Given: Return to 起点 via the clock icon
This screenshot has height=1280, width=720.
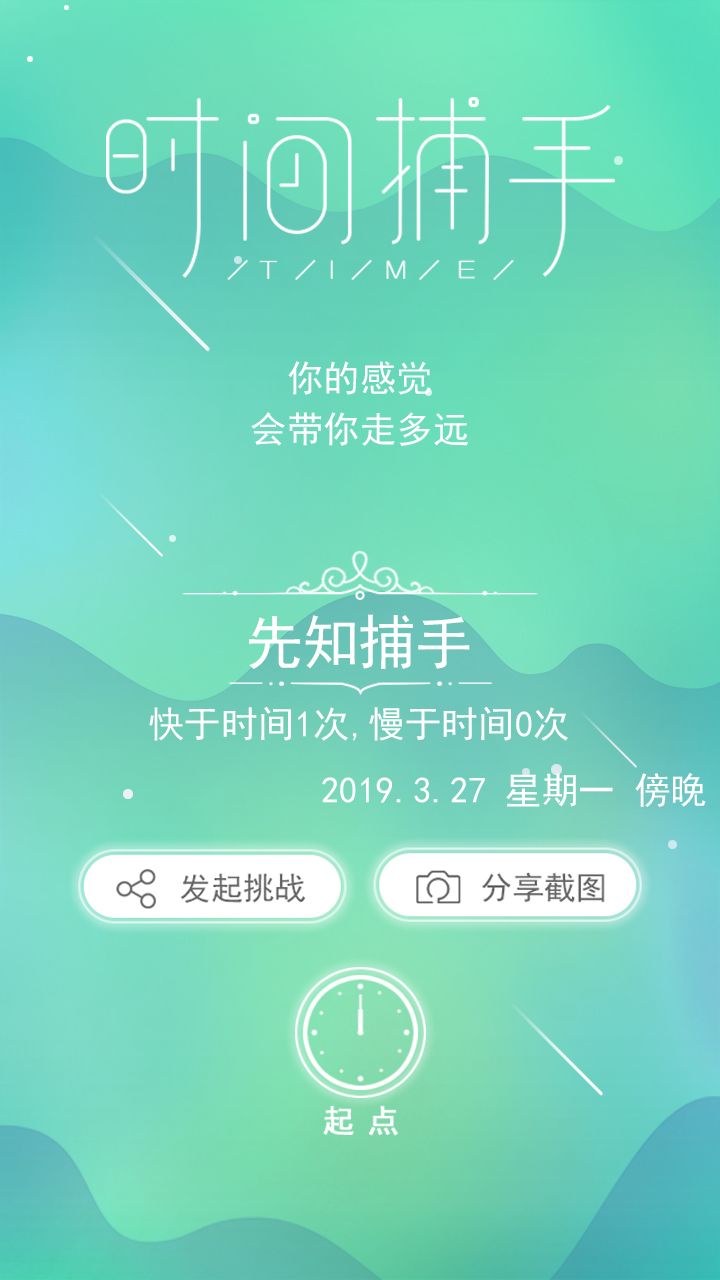Looking at the screenshot, I should (x=360, y=1032).
